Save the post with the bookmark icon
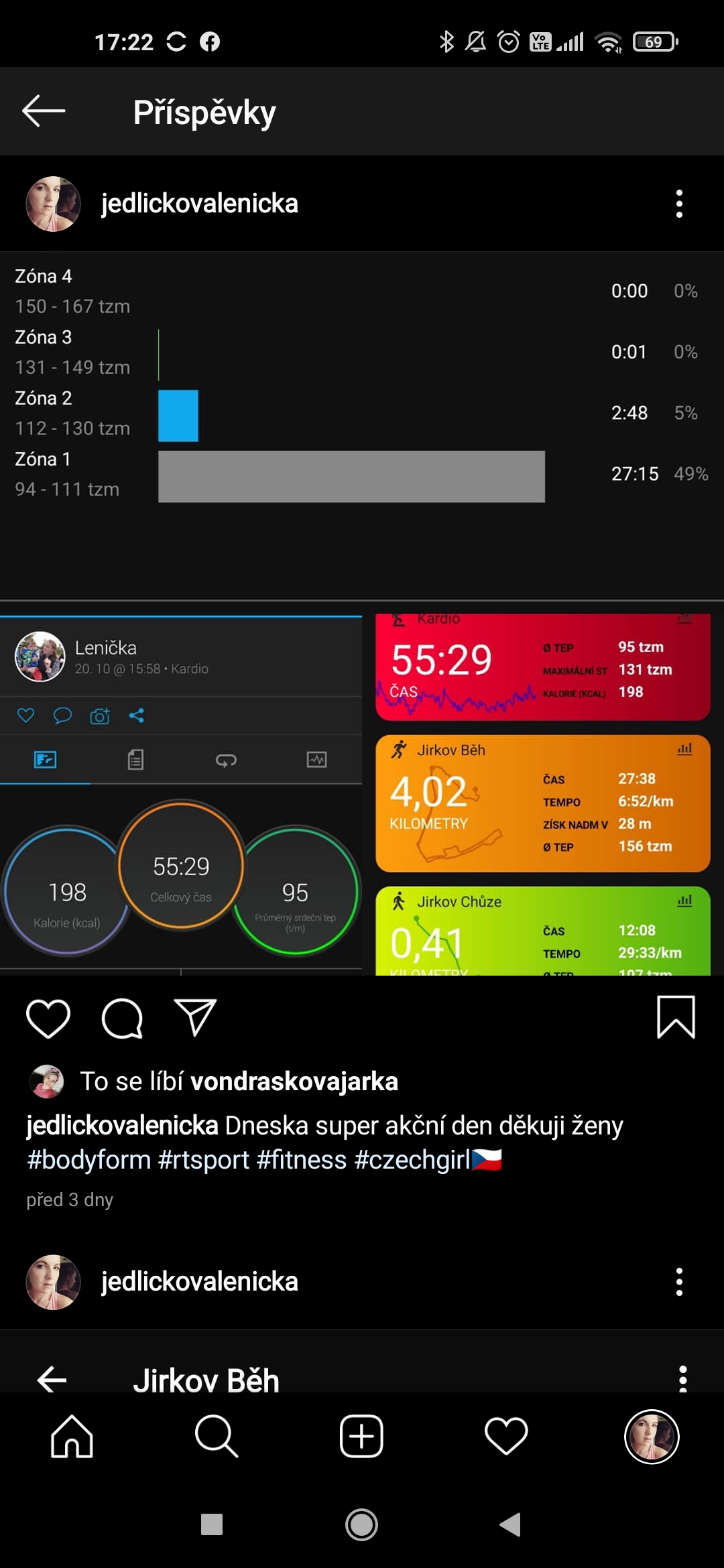Viewport: 724px width, 1568px height. (x=676, y=1017)
